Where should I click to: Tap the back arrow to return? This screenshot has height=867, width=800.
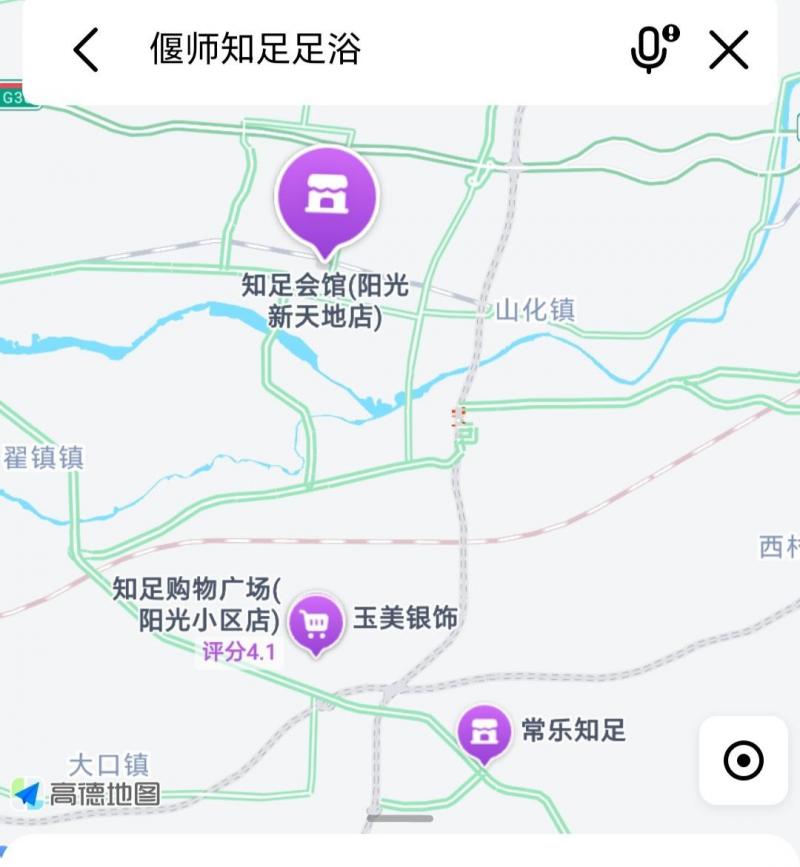tap(85, 52)
